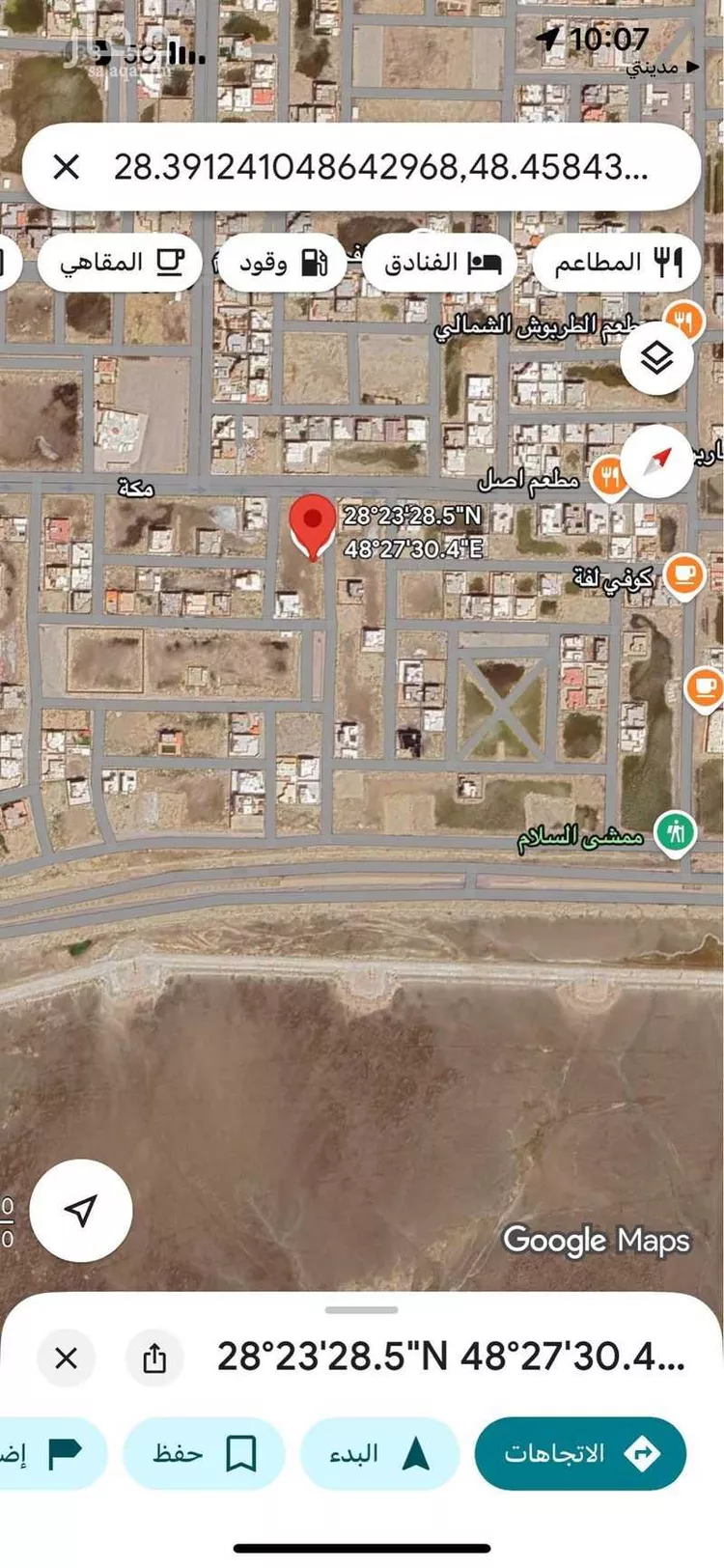Open the map layers button
724x1568 pixels.
click(x=656, y=359)
